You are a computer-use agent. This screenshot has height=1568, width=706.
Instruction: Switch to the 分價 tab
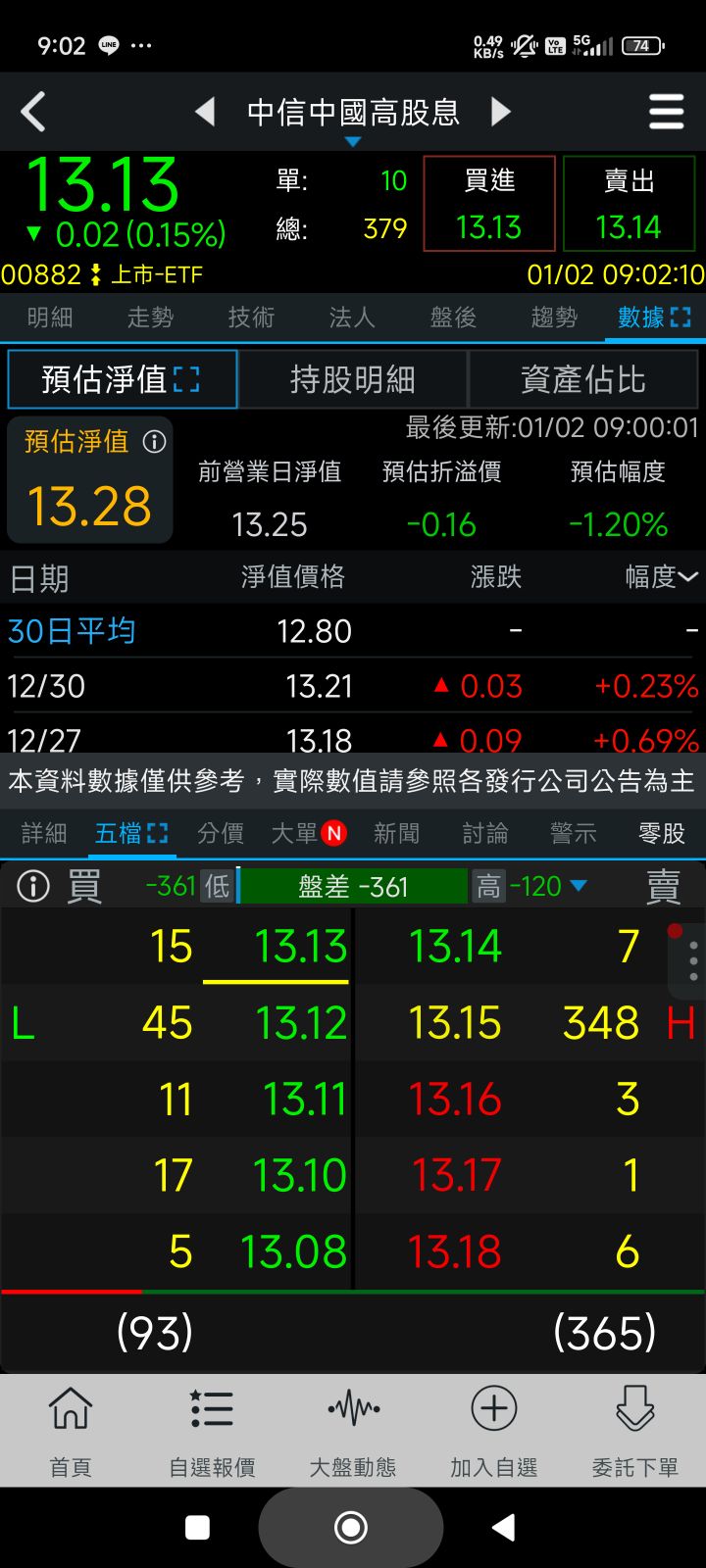[x=220, y=833]
